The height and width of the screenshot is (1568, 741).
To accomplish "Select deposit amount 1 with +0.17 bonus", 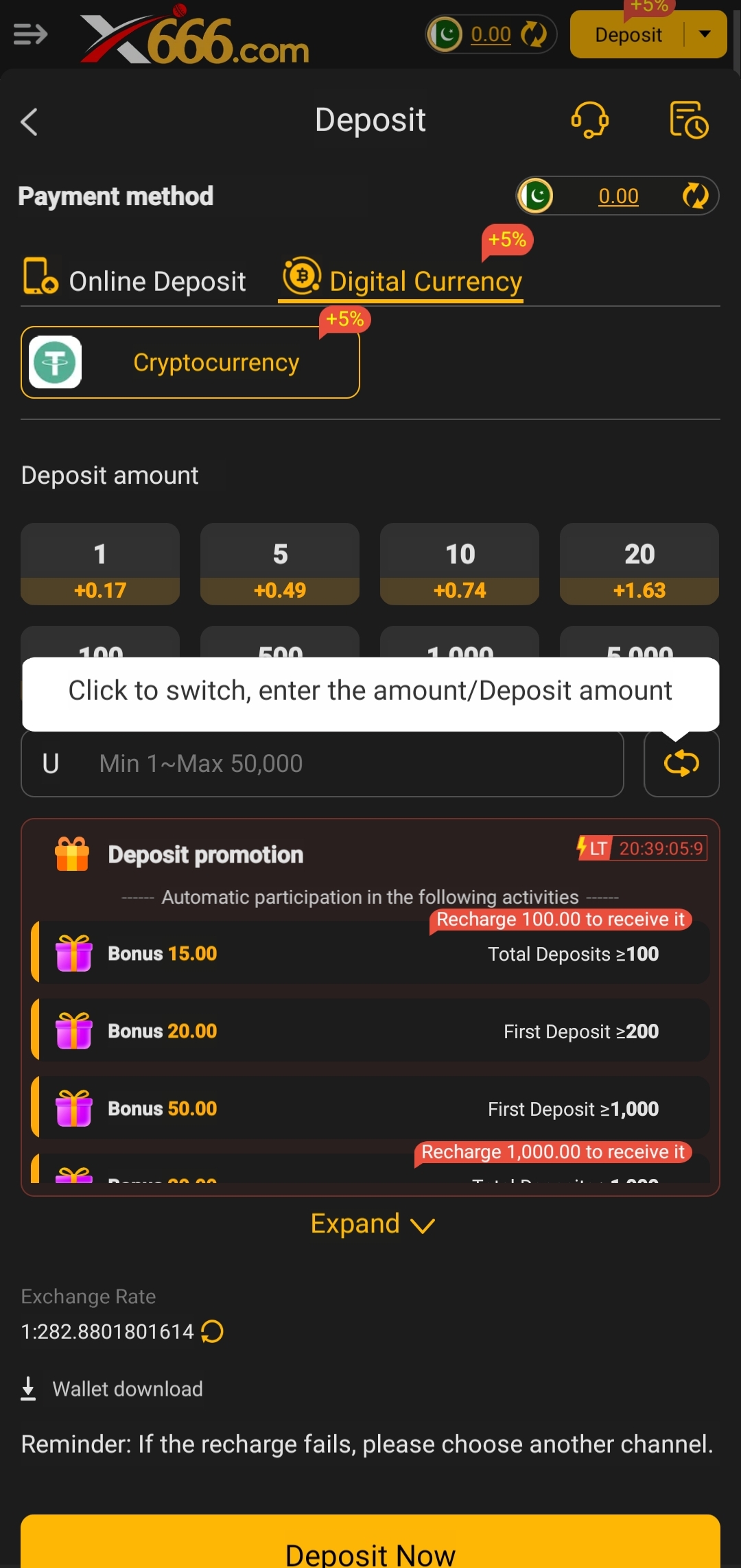I will click(x=100, y=564).
